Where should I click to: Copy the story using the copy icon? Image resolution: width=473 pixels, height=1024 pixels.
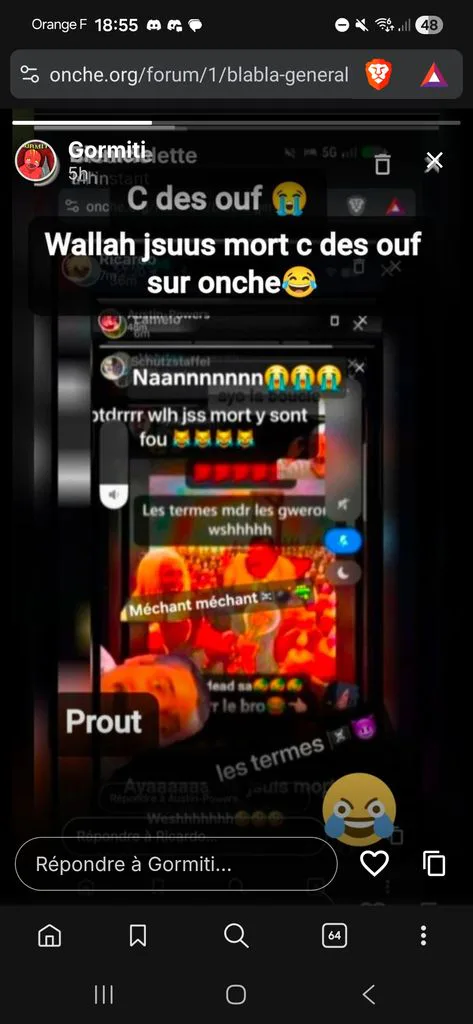click(x=434, y=863)
